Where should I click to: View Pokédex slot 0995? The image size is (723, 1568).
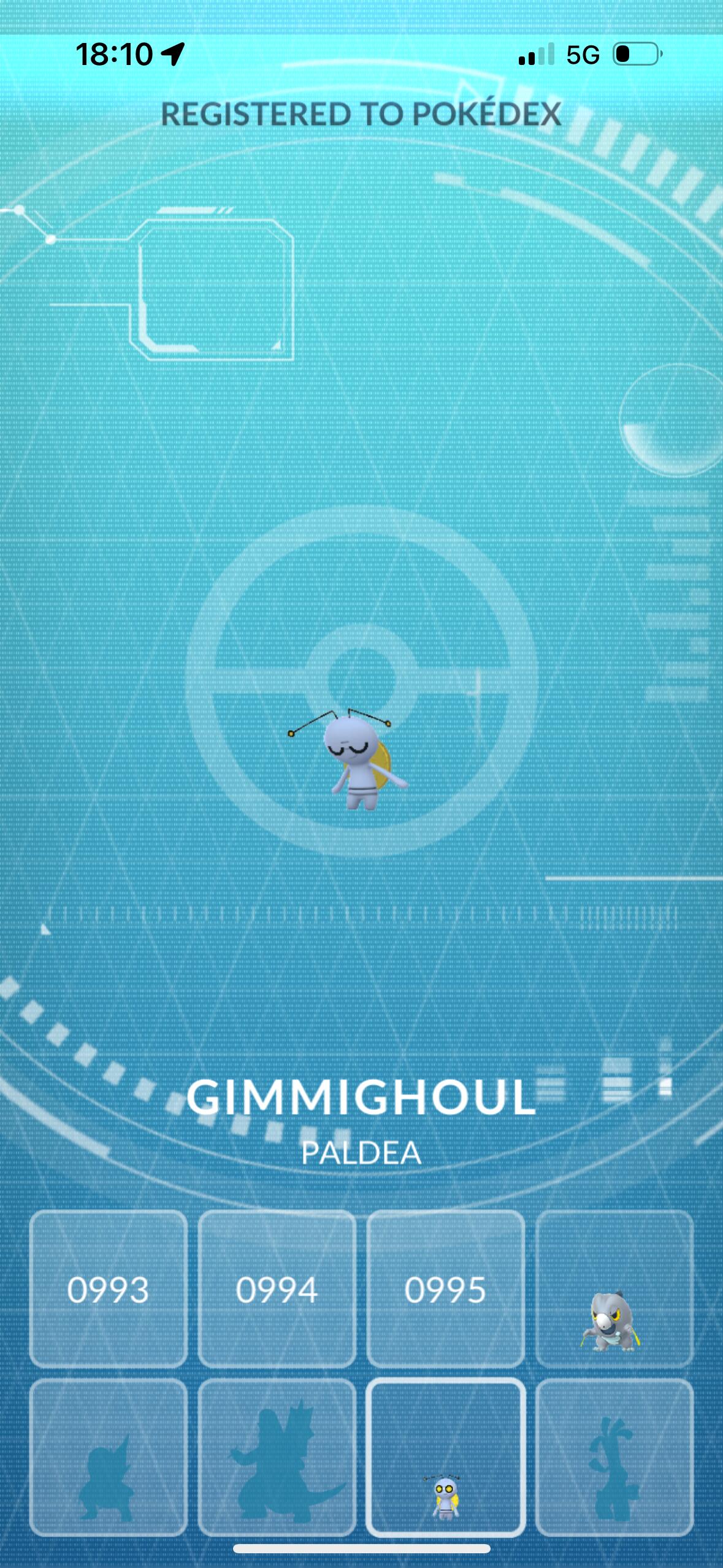pyautogui.click(x=445, y=1289)
